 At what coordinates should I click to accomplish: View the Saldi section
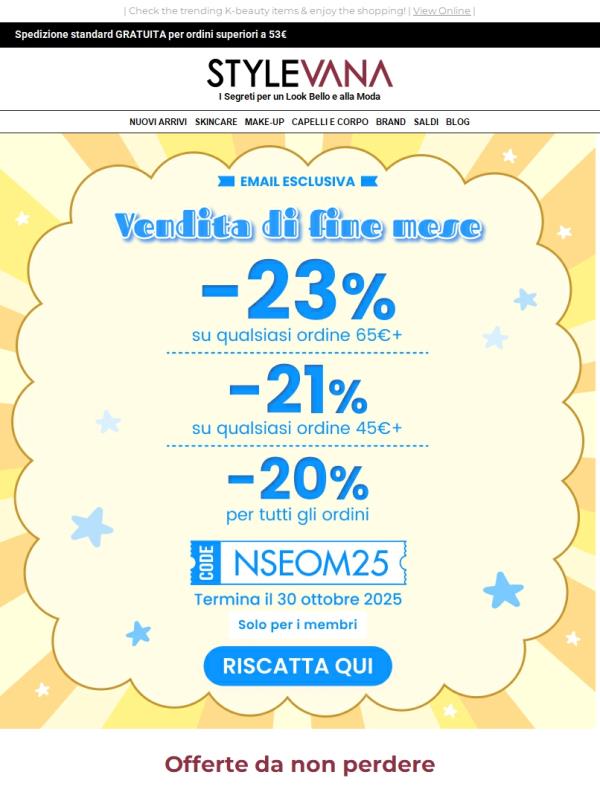(x=426, y=122)
